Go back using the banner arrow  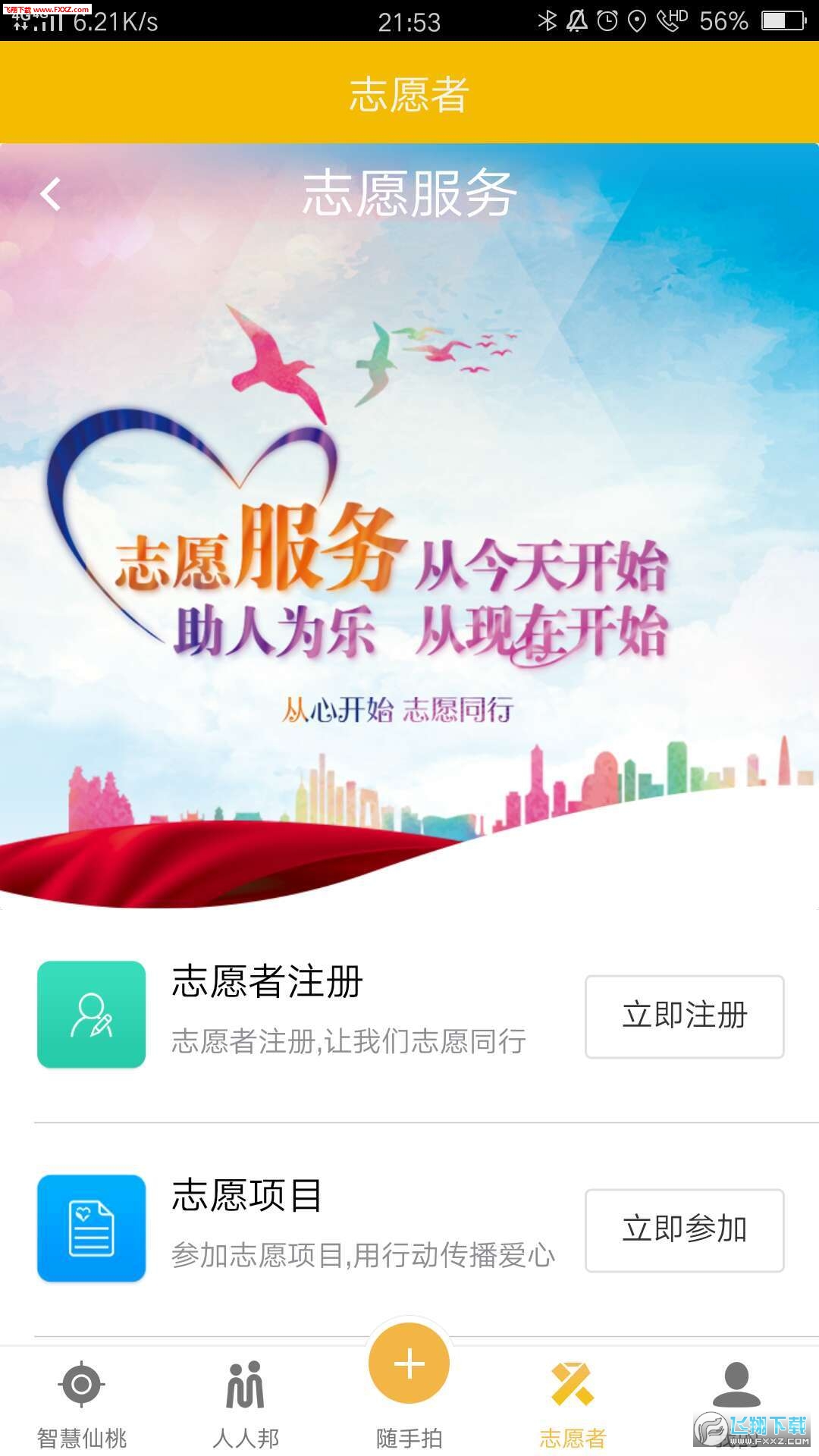[51, 194]
